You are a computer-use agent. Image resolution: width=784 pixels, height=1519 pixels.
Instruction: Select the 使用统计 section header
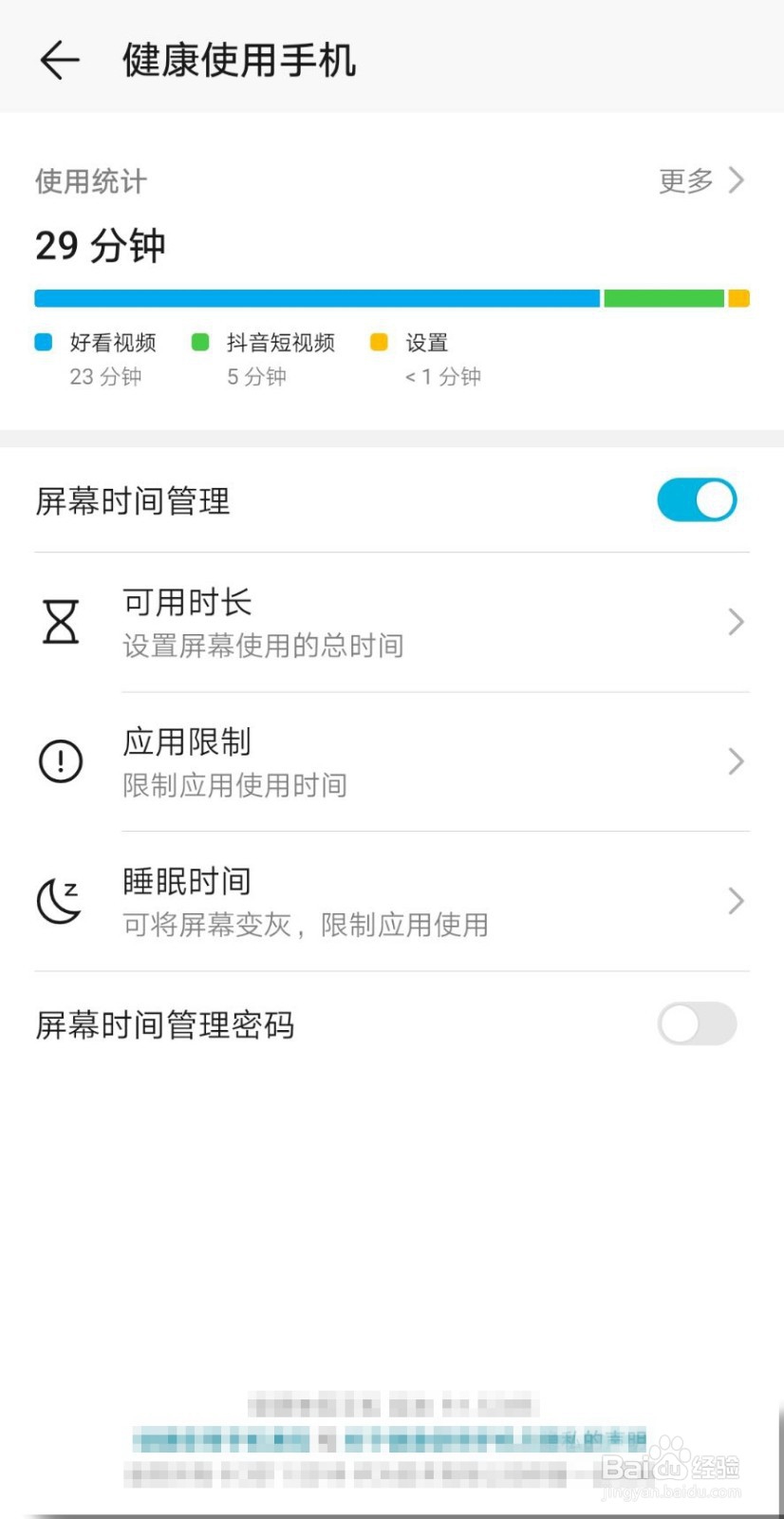tap(90, 181)
